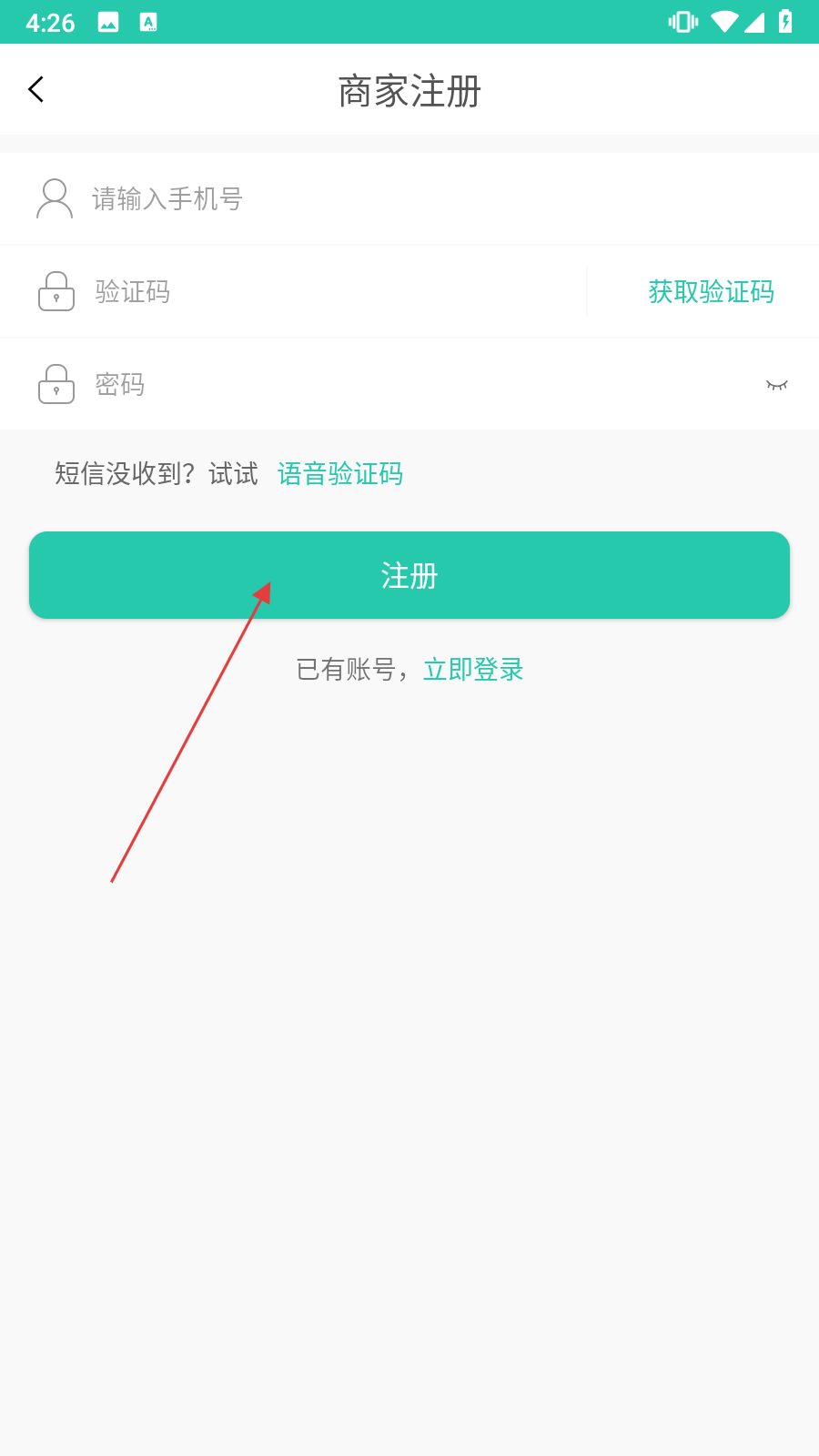Try 语音验证码 voice verification
The width and height of the screenshot is (819, 1456).
coord(340,474)
